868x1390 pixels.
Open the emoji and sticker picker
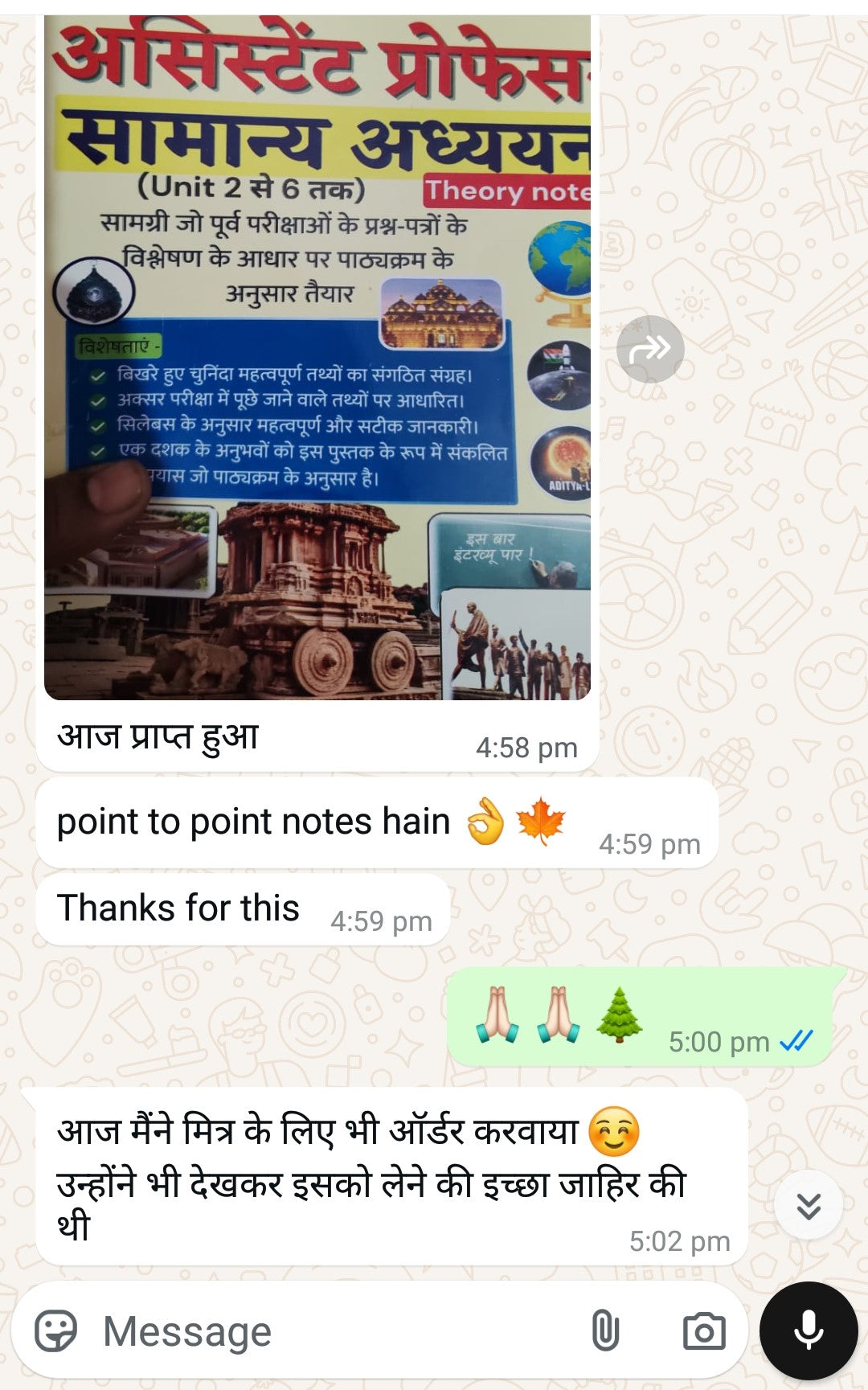tap(55, 1331)
